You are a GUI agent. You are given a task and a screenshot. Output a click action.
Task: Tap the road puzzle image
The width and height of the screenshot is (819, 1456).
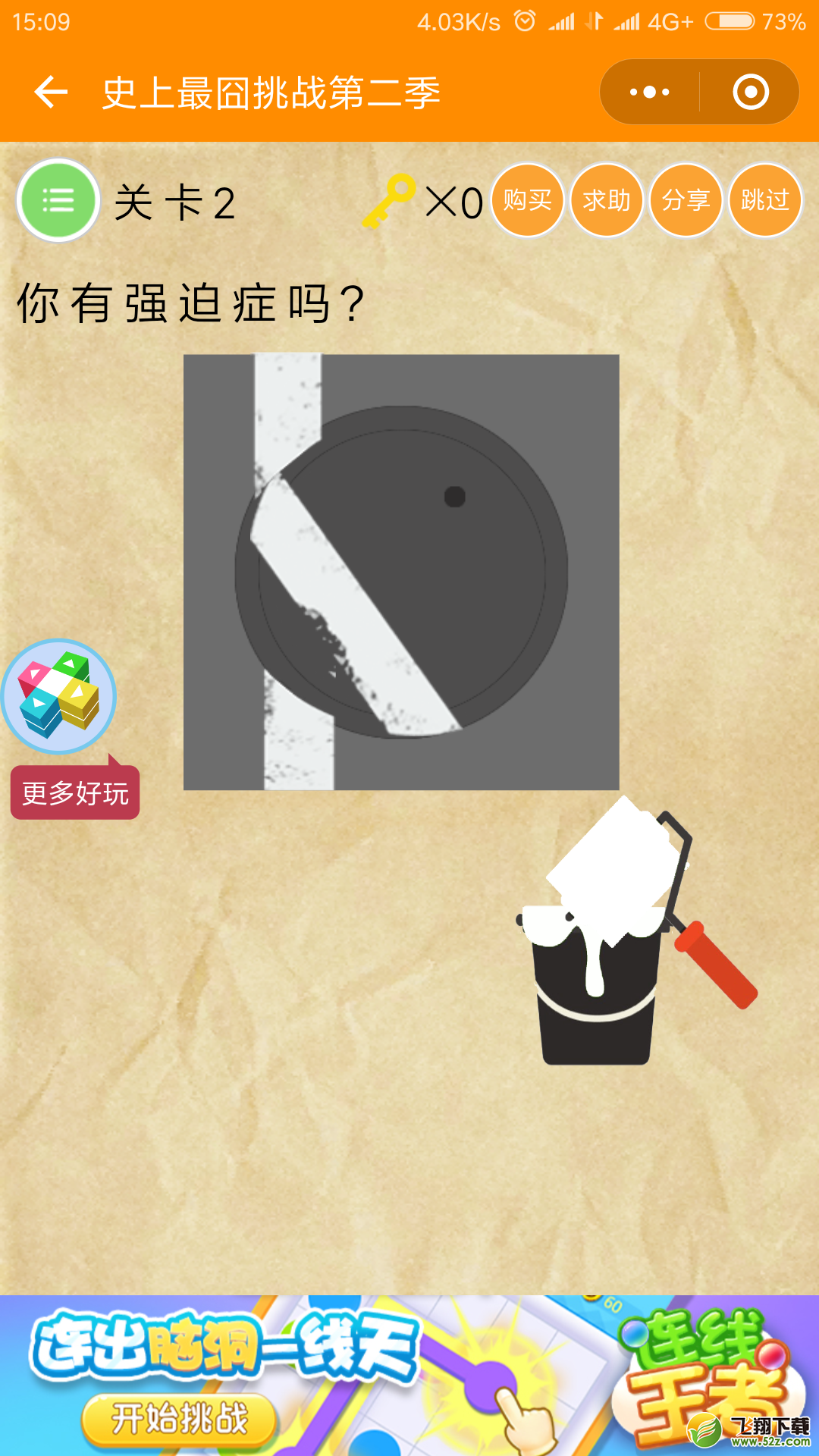401,573
